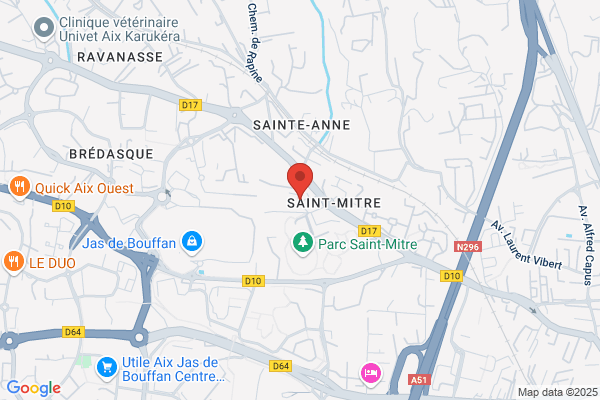The height and width of the screenshot is (400, 600).
Task: Open the Clinique vétérinaire Univet Aix Karukéra marker
Action: [44, 29]
